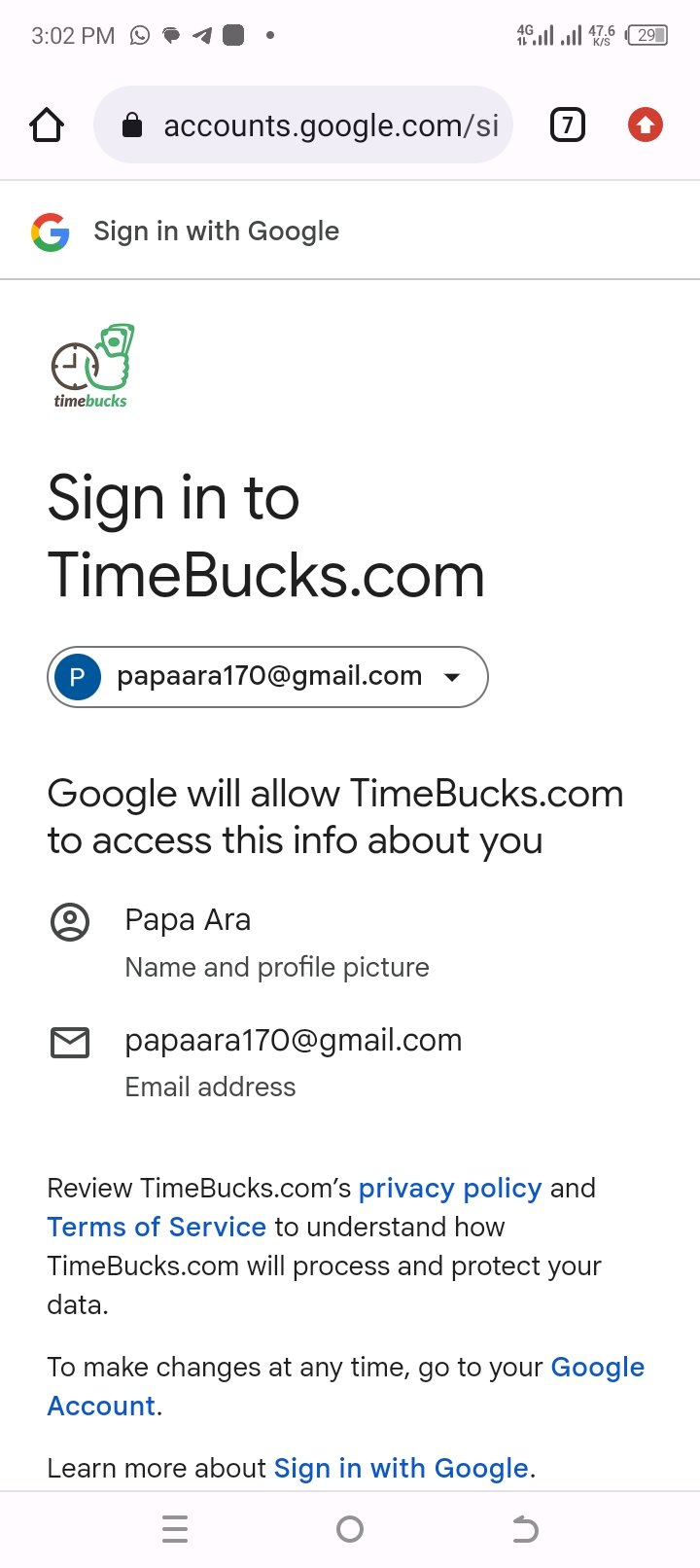The width and height of the screenshot is (700, 1568).
Task: Open recent apps from navigation bar
Action: tap(175, 1530)
